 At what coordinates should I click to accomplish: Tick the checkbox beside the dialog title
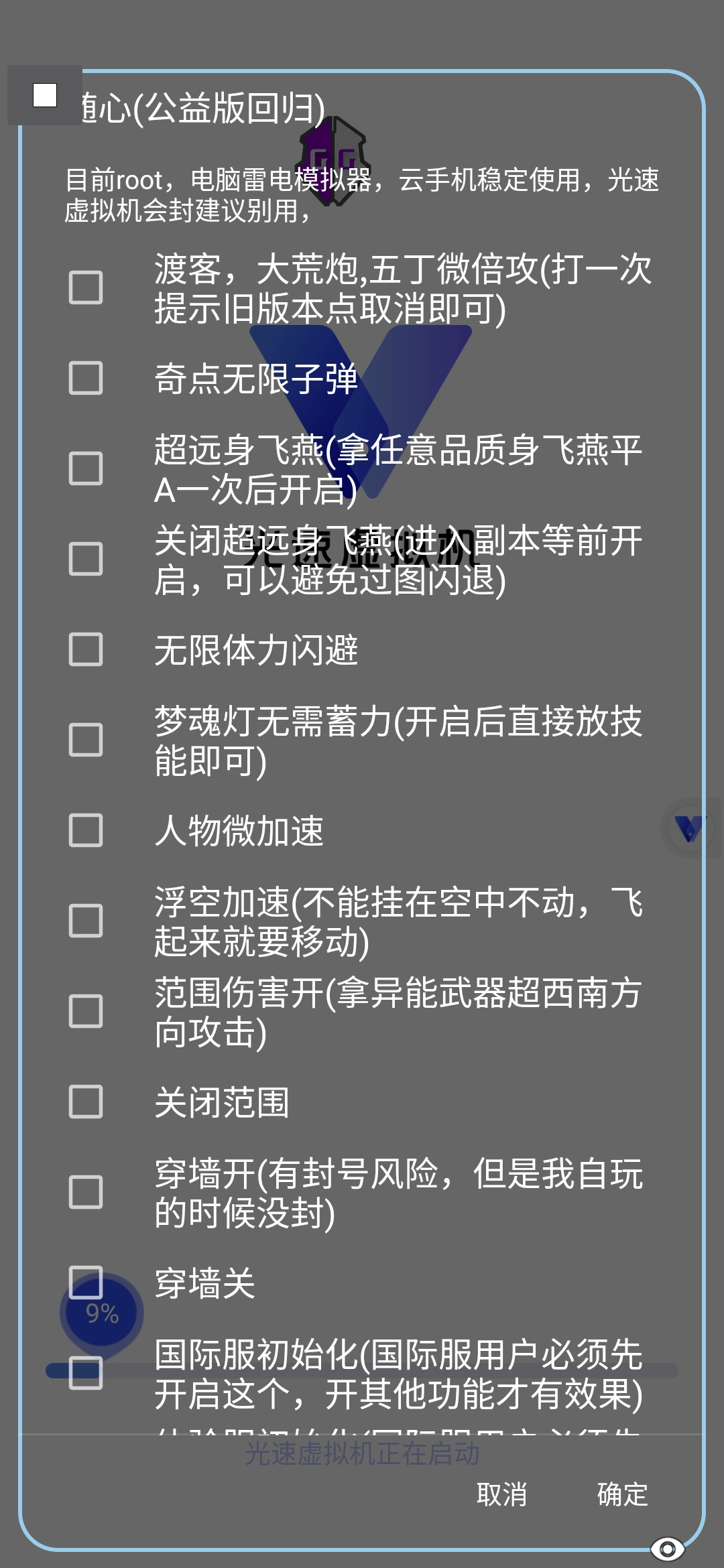(x=45, y=95)
